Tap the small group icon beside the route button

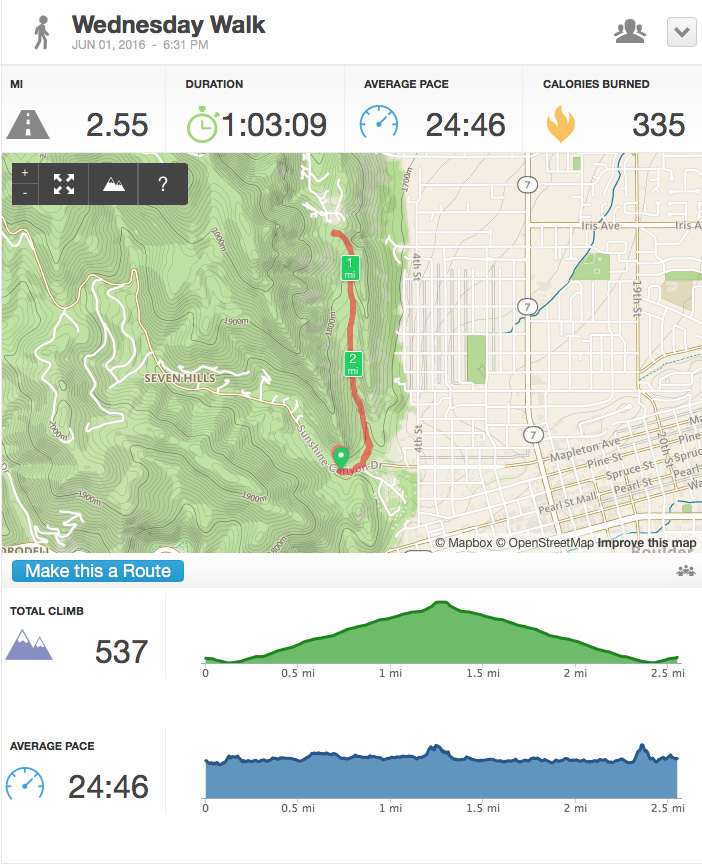(685, 571)
